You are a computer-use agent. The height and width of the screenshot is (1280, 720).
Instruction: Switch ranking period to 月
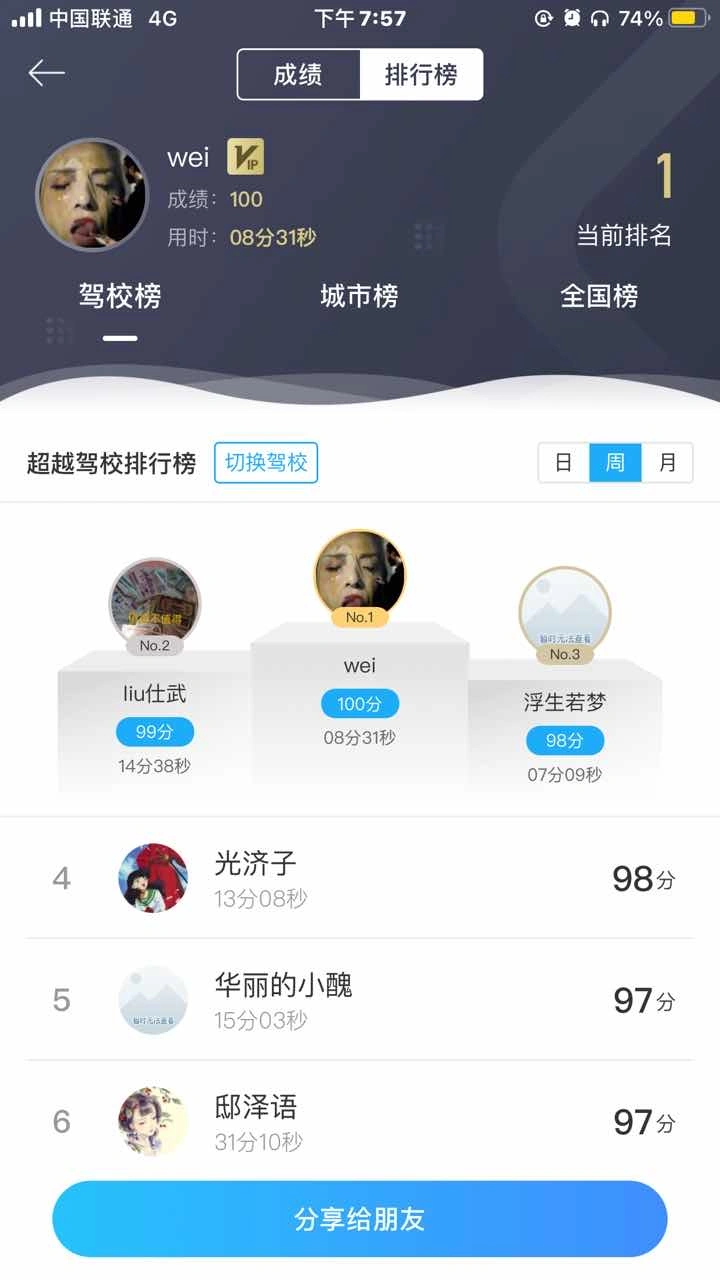click(667, 463)
